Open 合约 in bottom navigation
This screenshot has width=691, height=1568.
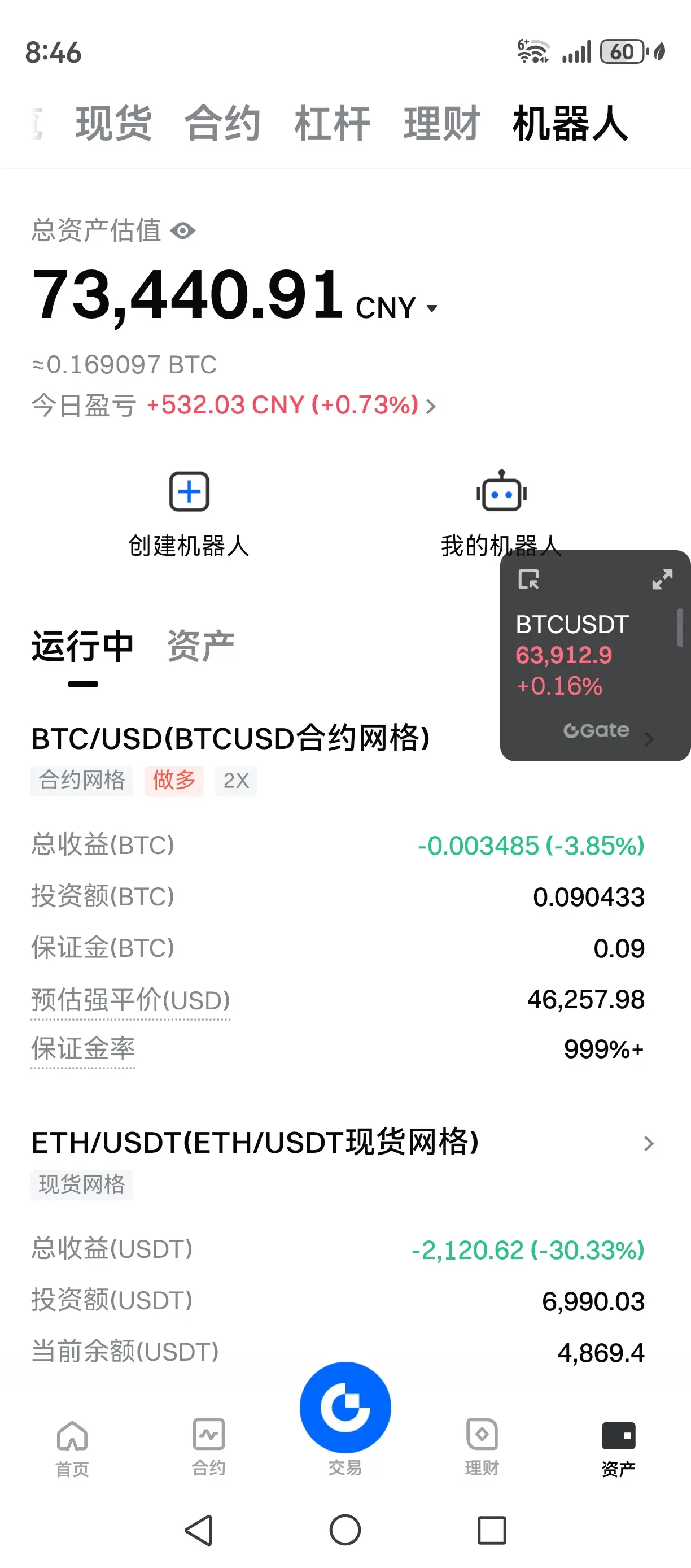click(x=209, y=1449)
